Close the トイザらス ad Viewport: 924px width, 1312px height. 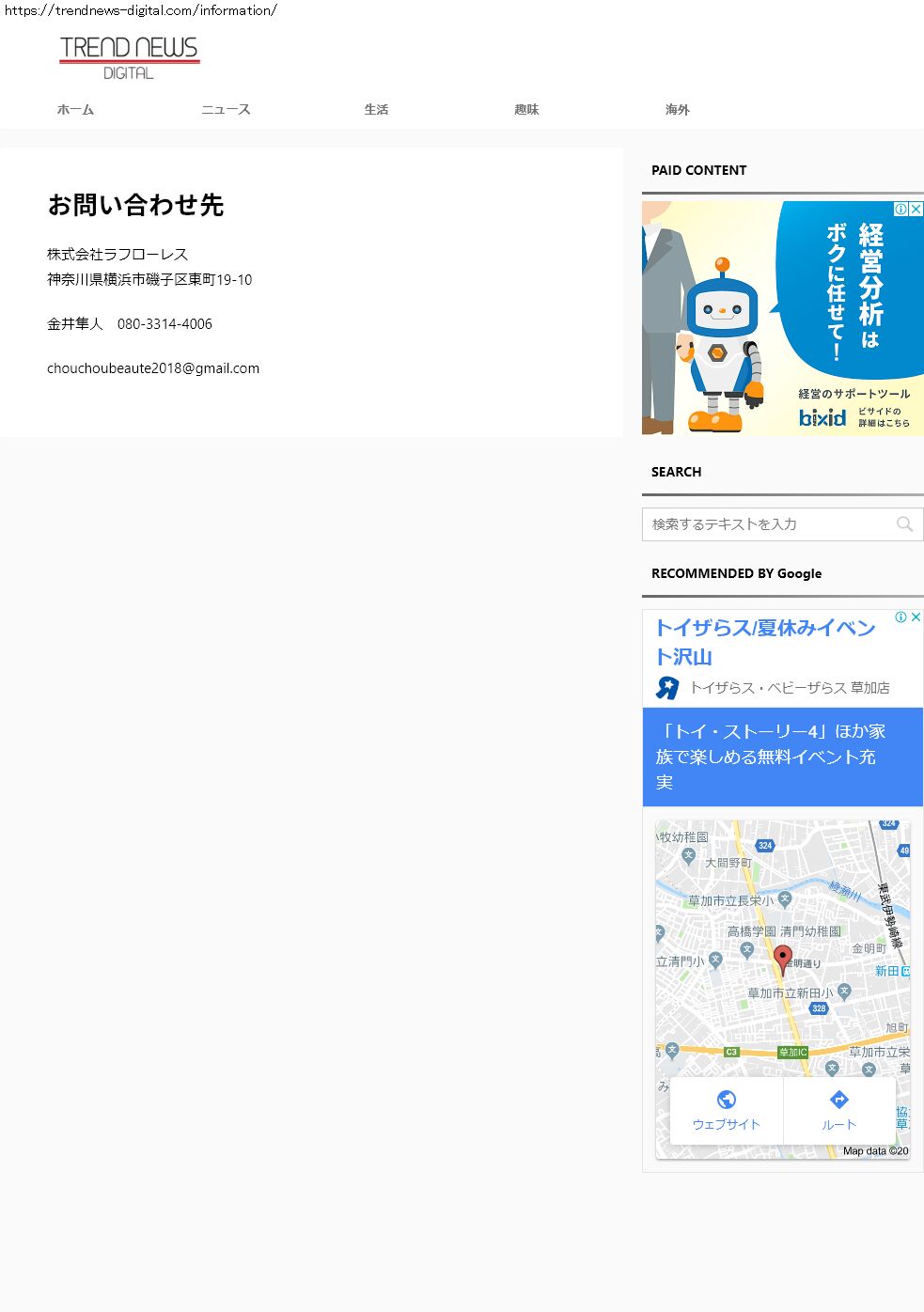[916, 617]
